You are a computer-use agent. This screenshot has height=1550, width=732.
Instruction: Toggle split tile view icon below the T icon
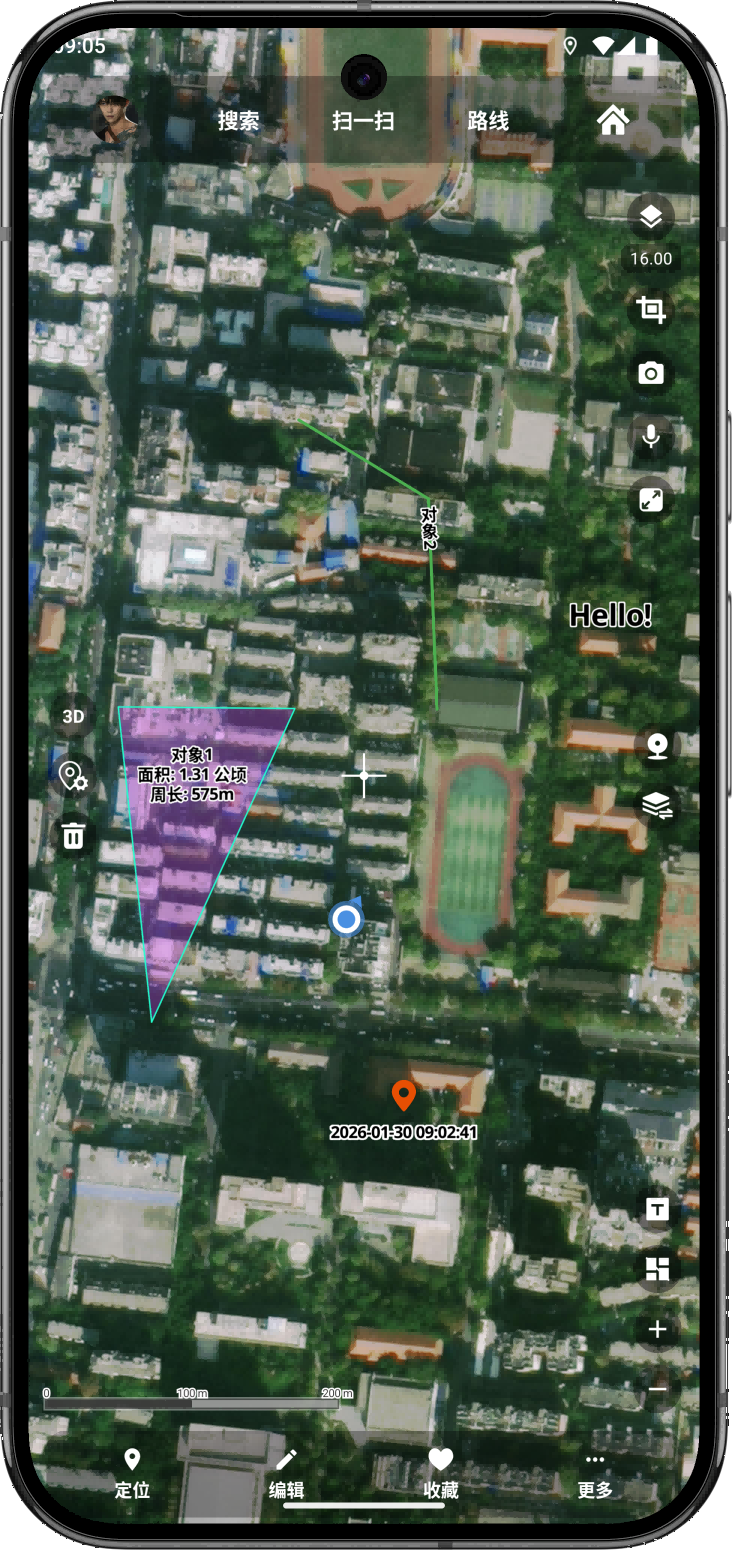tap(657, 1269)
